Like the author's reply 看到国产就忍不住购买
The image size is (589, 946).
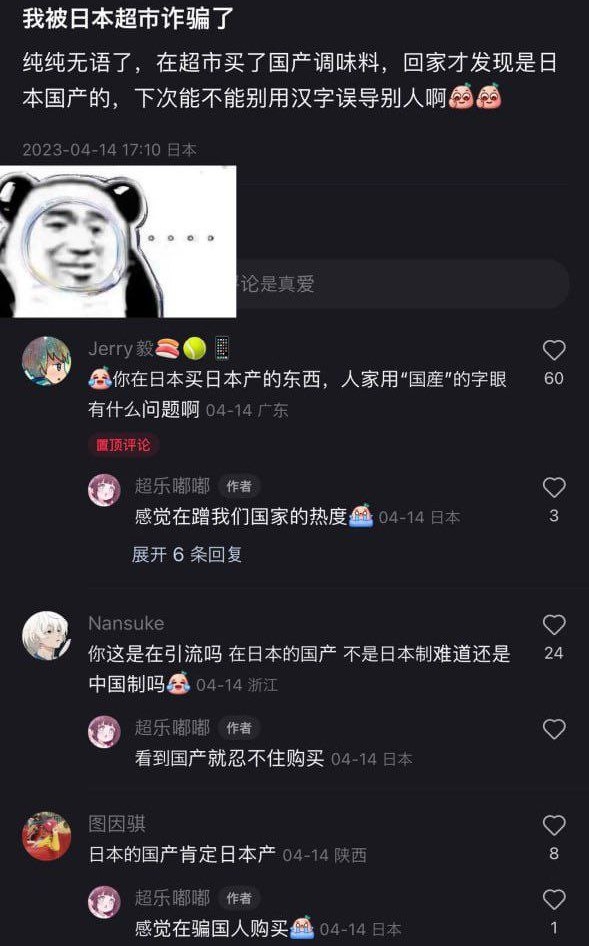click(x=554, y=729)
